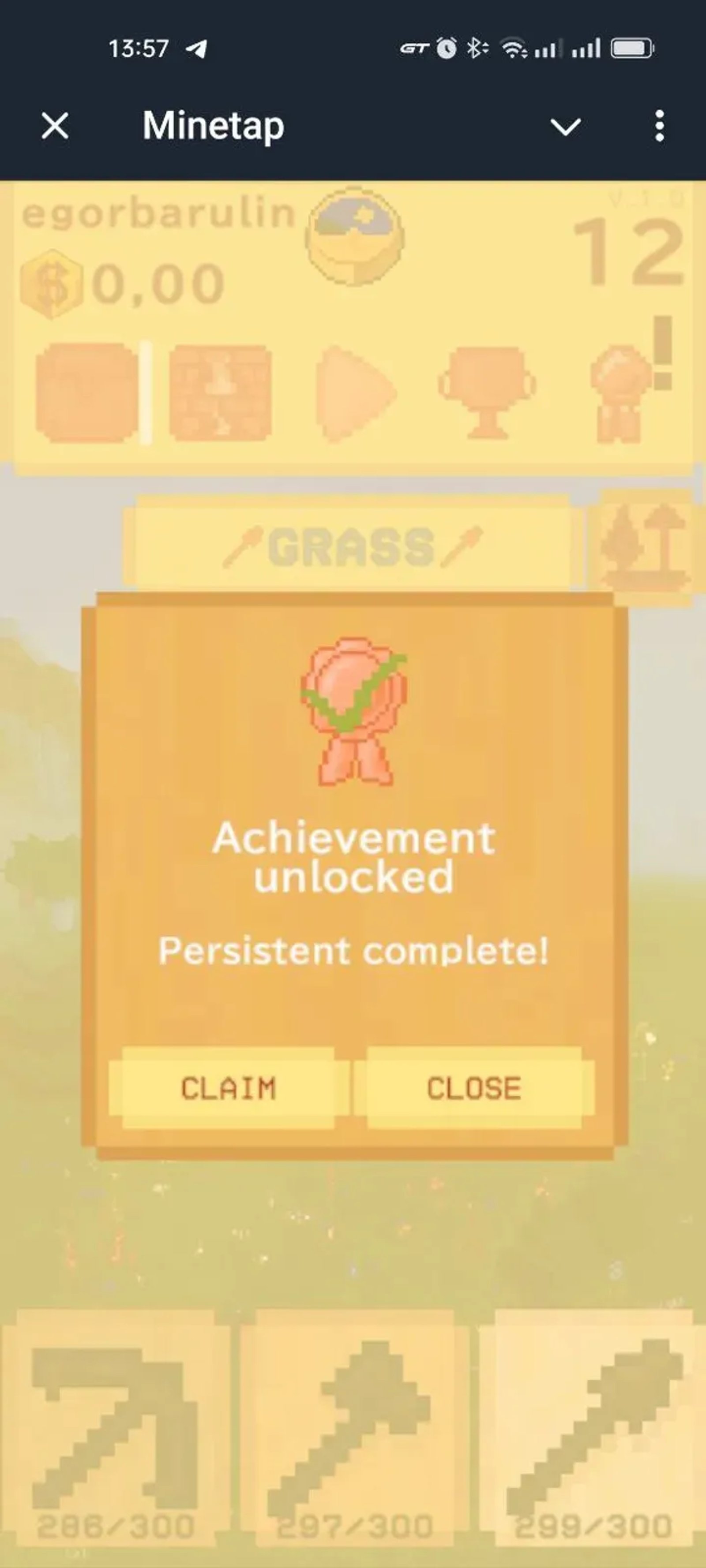Open the chevron dropdown in the Telegram header
Viewport: 706px width, 1568px height.
pos(565,127)
